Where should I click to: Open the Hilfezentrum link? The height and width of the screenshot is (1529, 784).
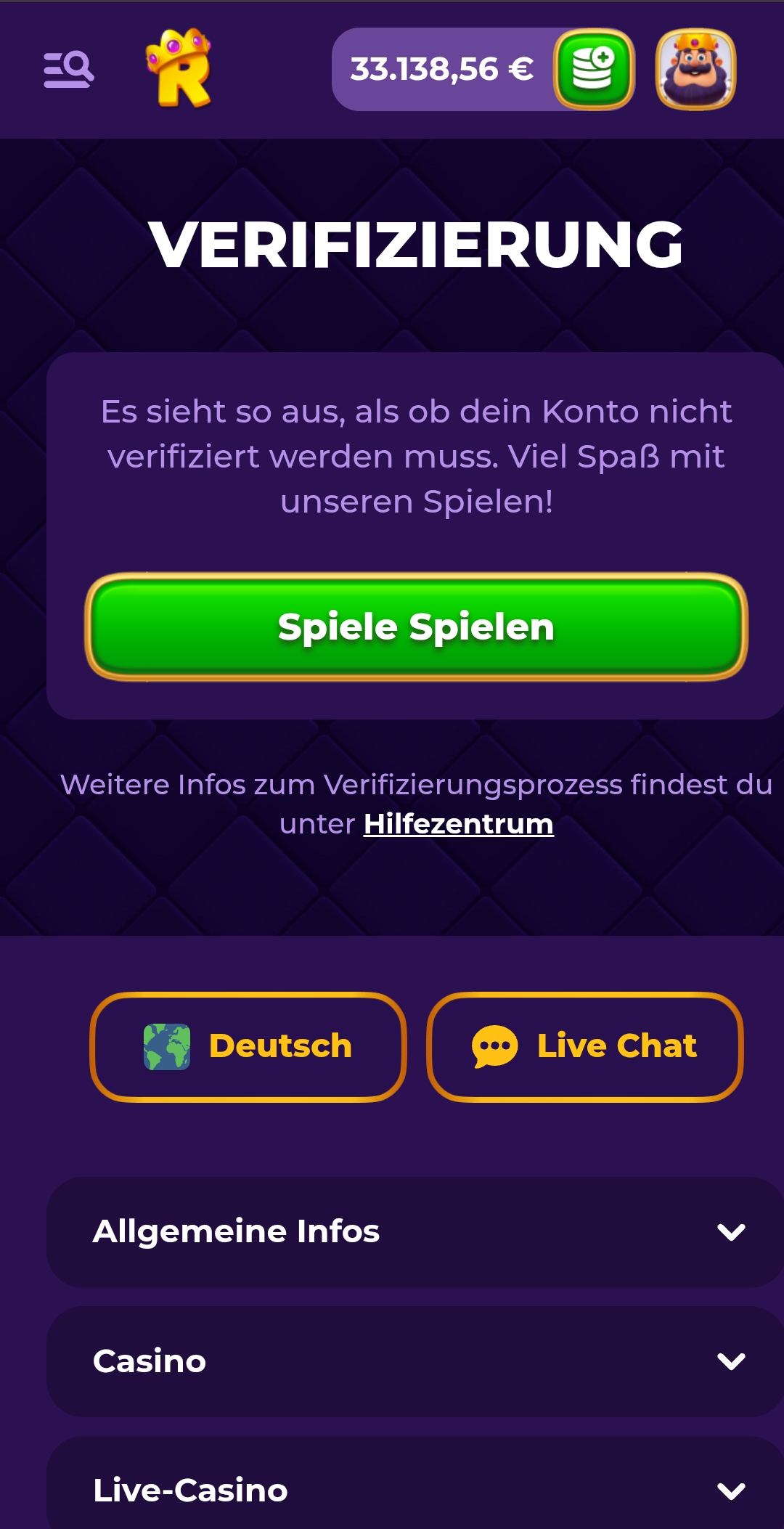tap(458, 824)
